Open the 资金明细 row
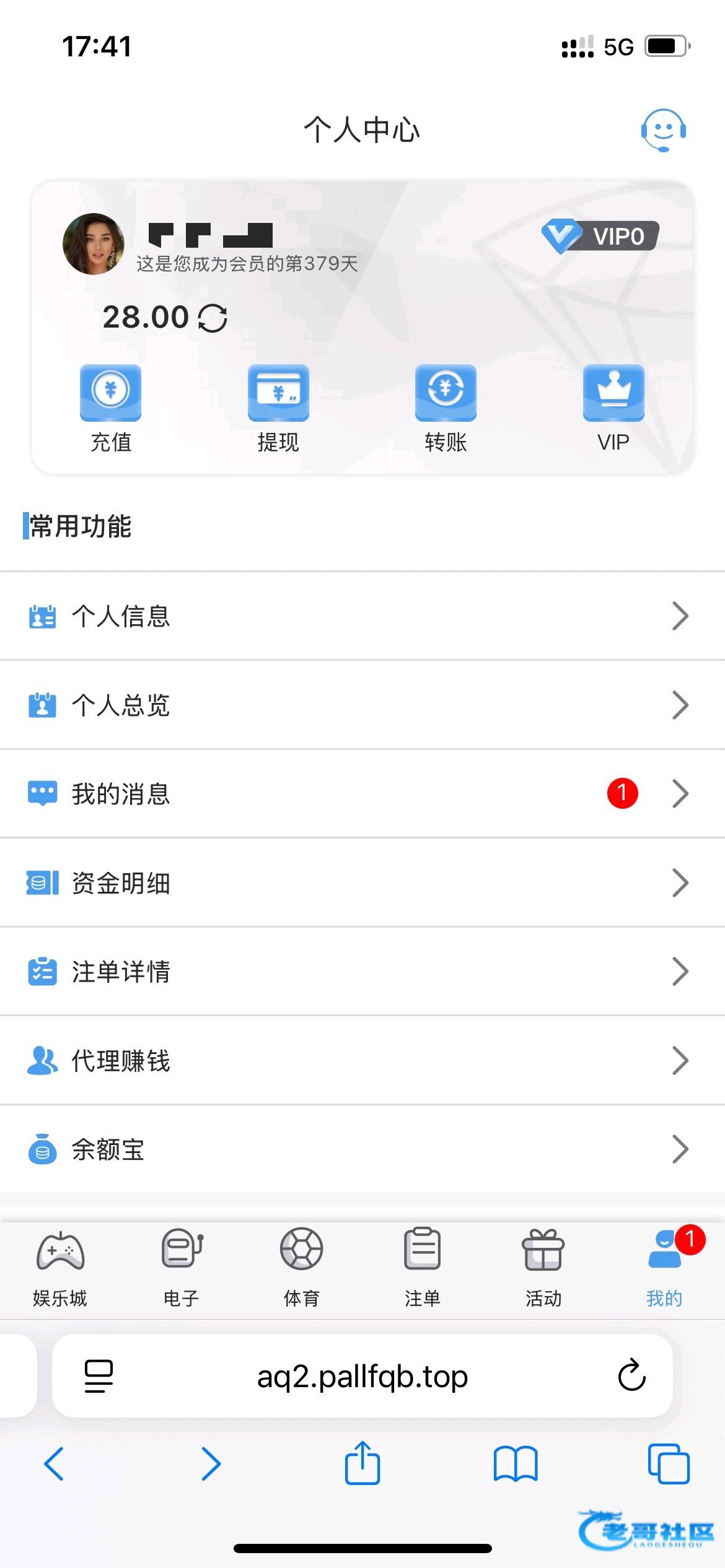This screenshot has width=725, height=1568. pyautogui.click(x=362, y=883)
